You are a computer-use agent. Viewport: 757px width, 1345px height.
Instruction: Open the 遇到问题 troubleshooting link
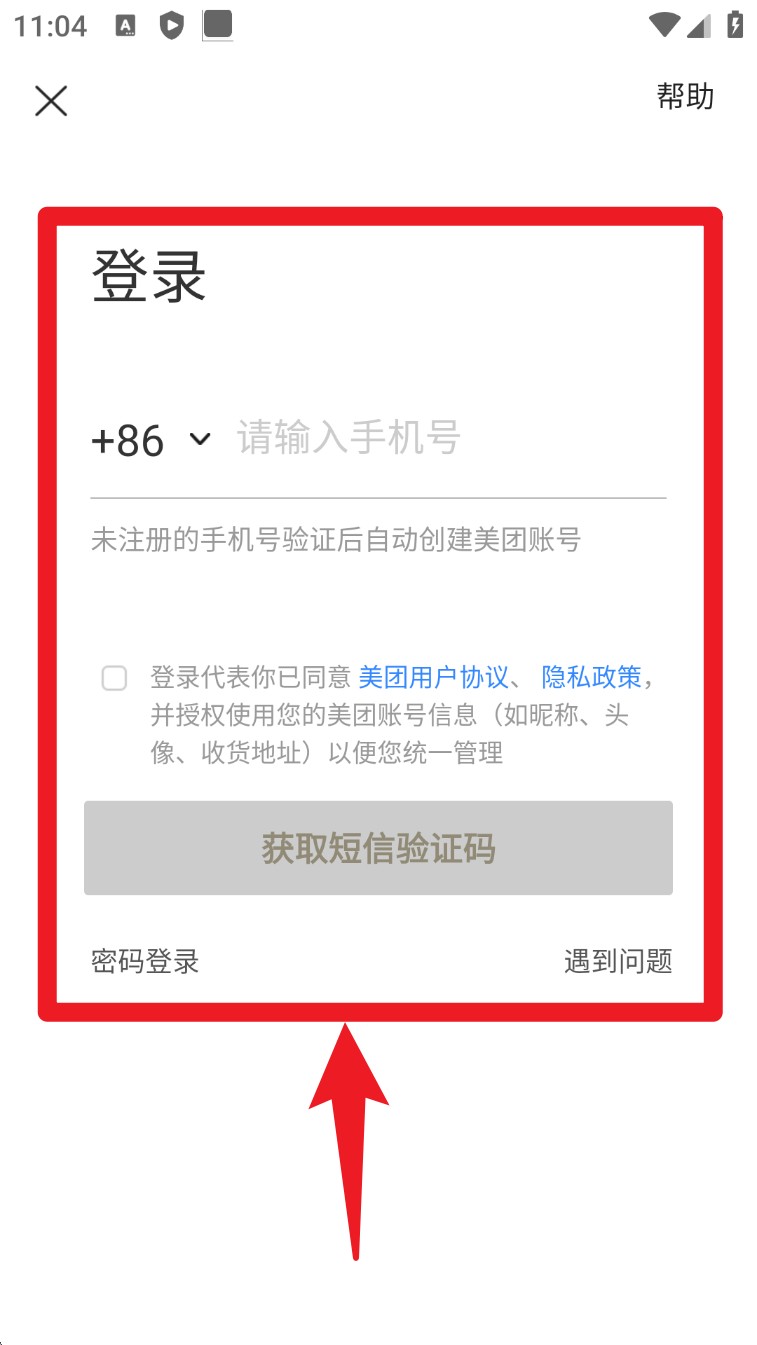click(618, 962)
